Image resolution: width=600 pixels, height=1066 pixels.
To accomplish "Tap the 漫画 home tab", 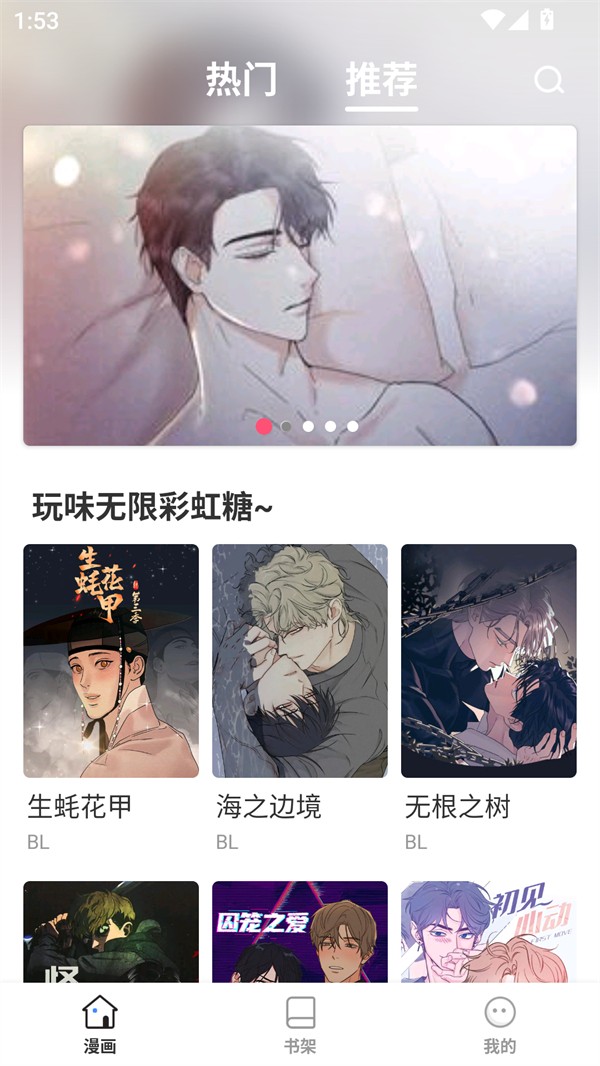I will [x=100, y=1025].
